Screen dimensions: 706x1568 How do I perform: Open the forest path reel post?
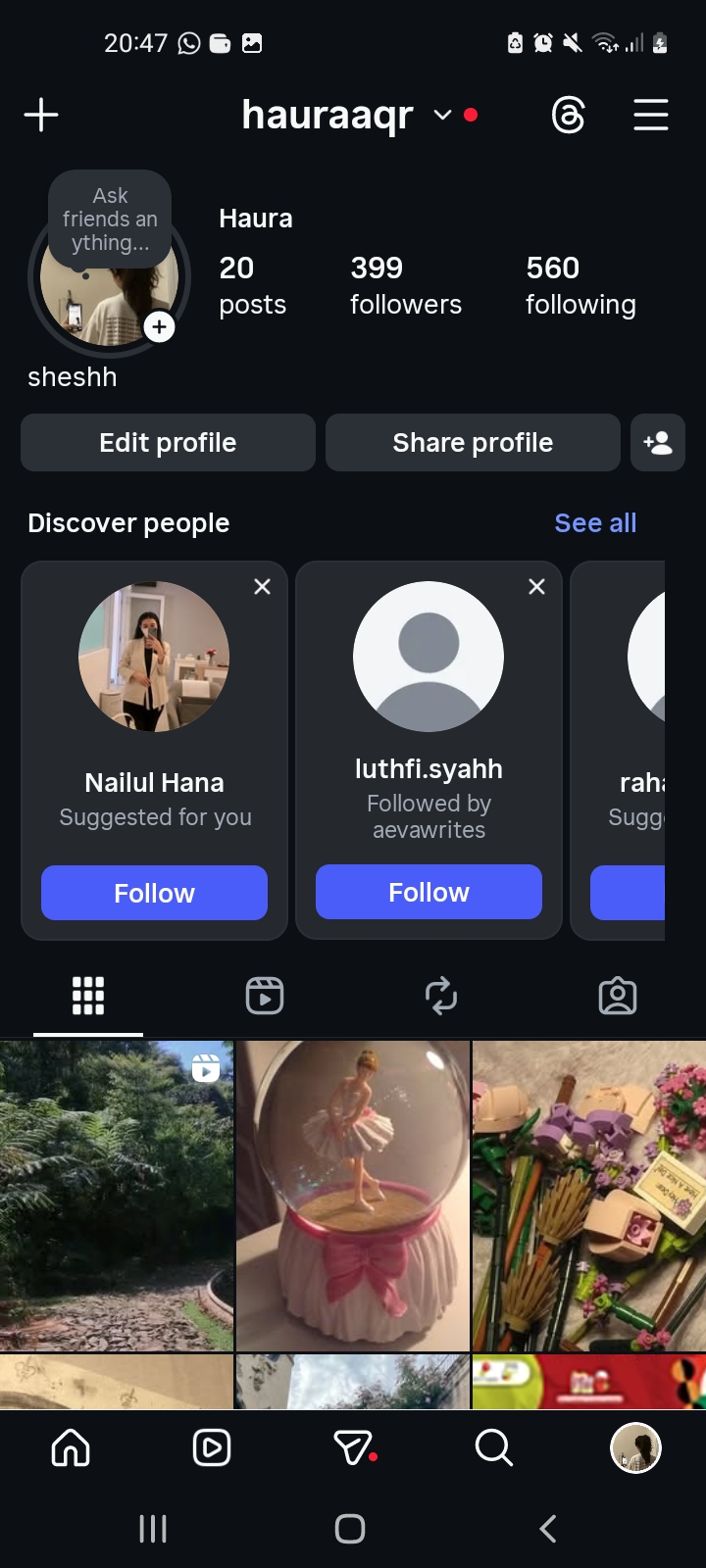pos(116,1196)
